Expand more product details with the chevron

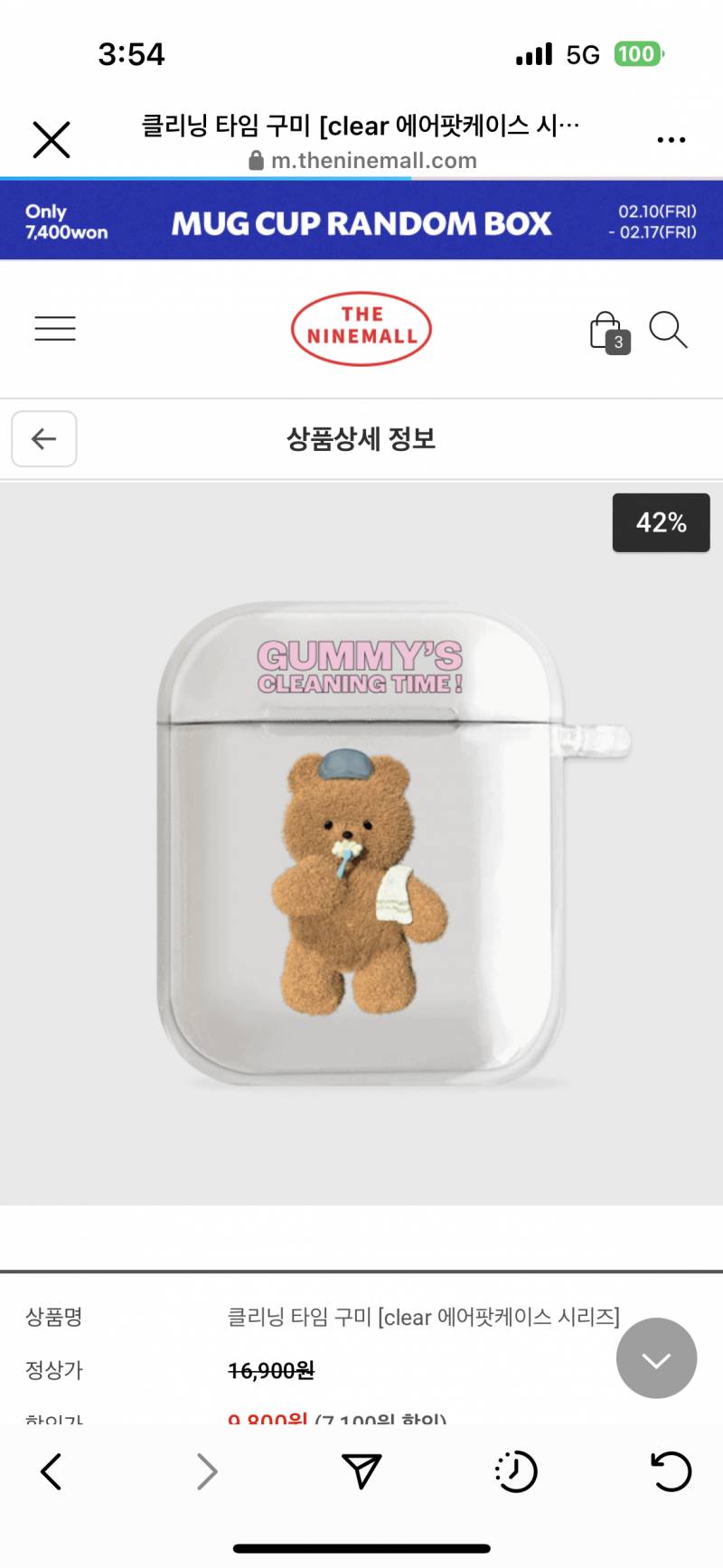coord(656,1358)
